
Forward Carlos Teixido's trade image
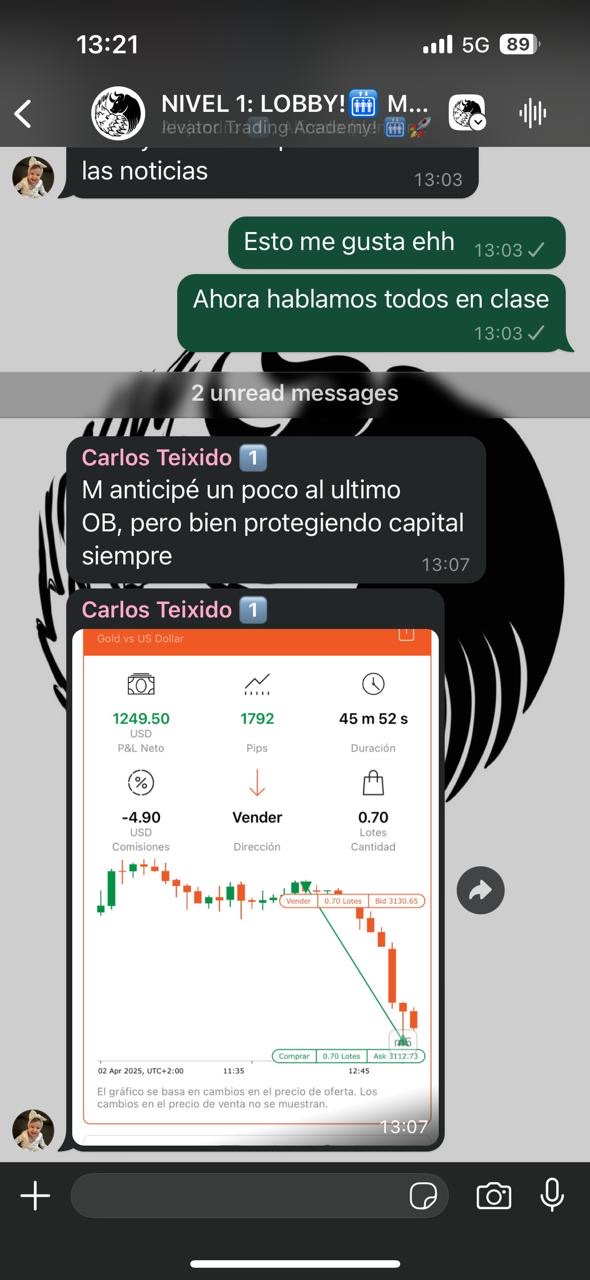(x=480, y=890)
